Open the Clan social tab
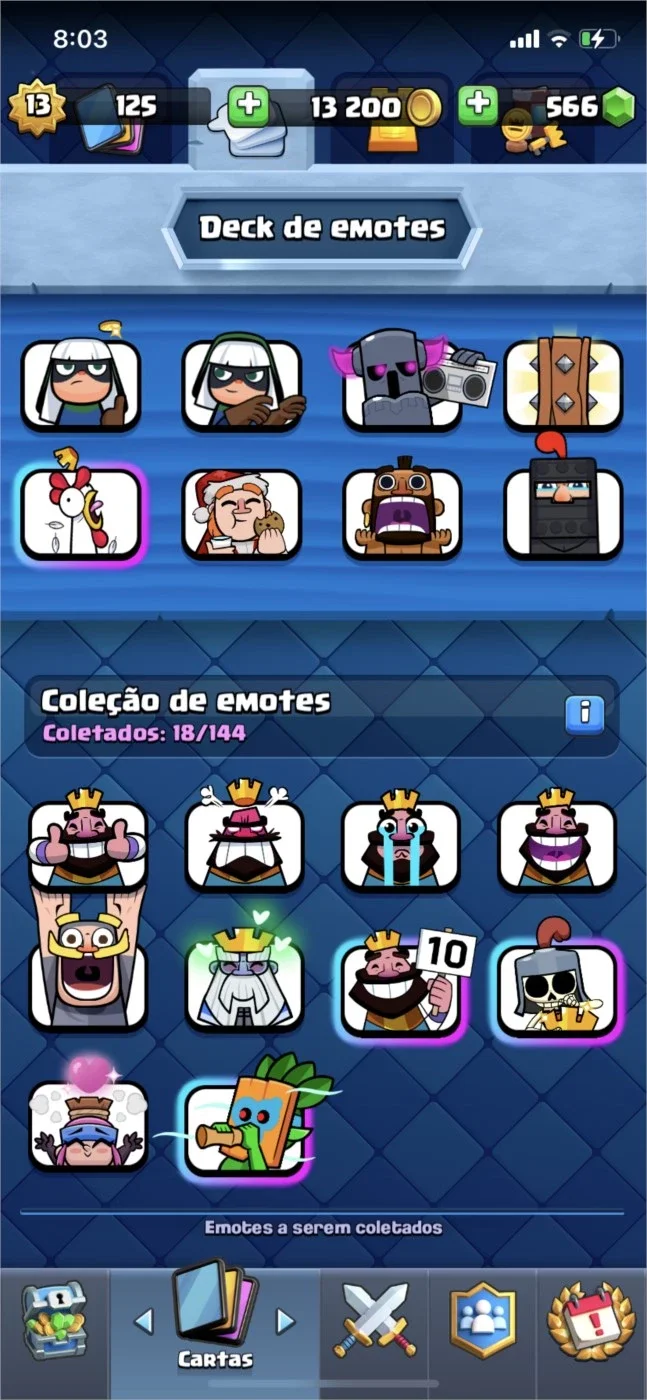The width and height of the screenshot is (647, 1400). point(483,1320)
